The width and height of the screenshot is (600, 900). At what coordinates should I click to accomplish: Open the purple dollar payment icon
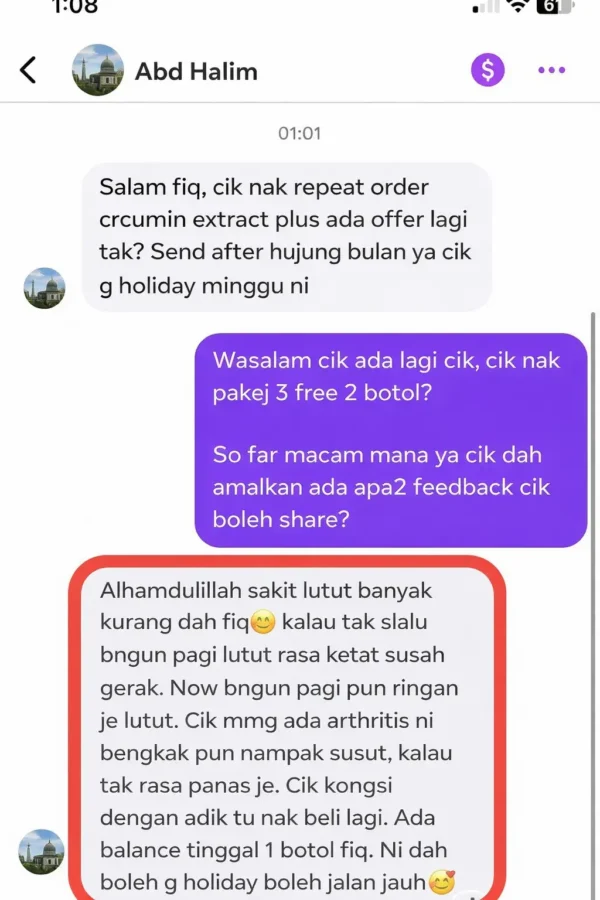(x=488, y=70)
